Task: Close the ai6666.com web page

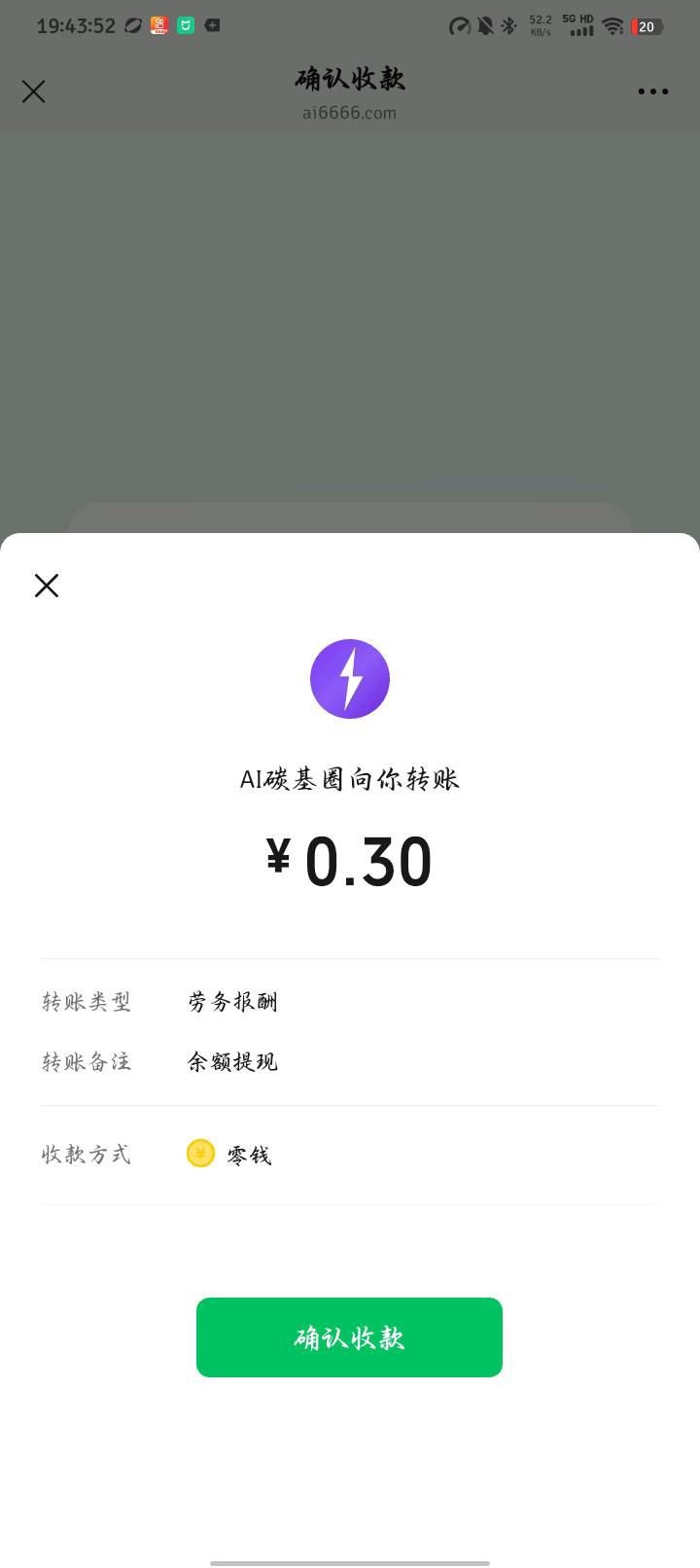Action: click(x=34, y=91)
